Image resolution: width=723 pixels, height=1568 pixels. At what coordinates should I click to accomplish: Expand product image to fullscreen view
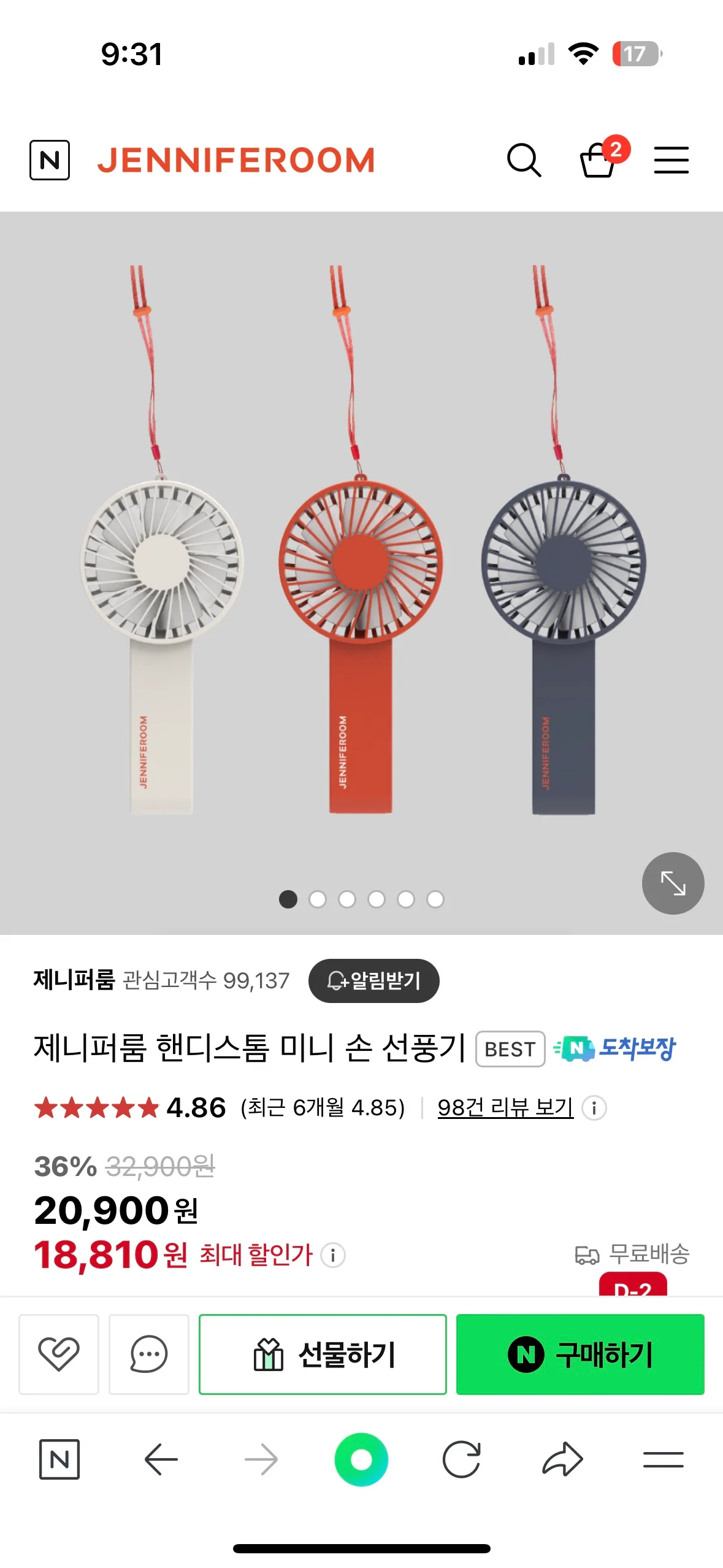pyautogui.click(x=672, y=883)
